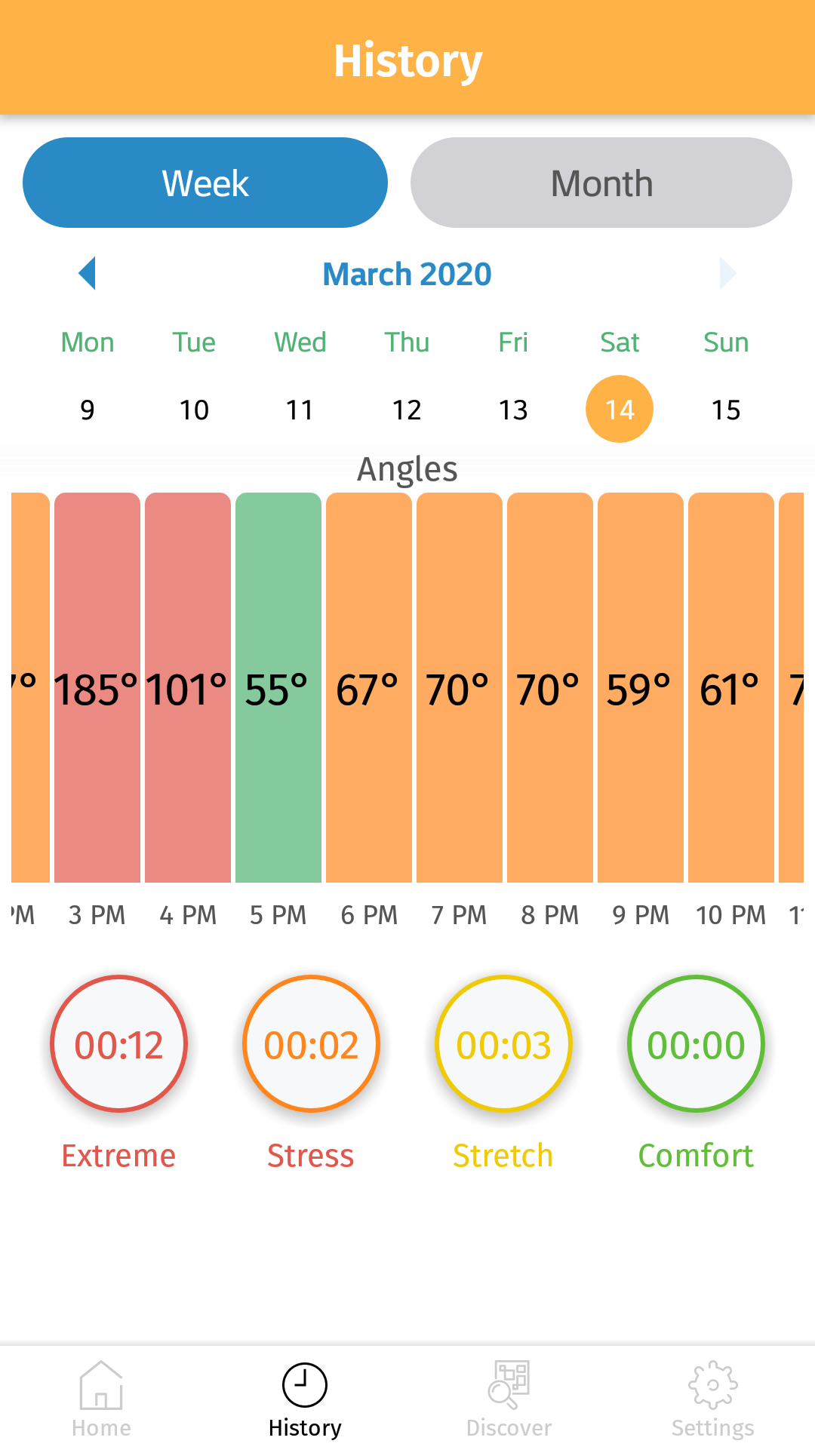This screenshot has height=1456, width=815.
Task: Select Sunday the 15th
Action: (x=726, y=410)
